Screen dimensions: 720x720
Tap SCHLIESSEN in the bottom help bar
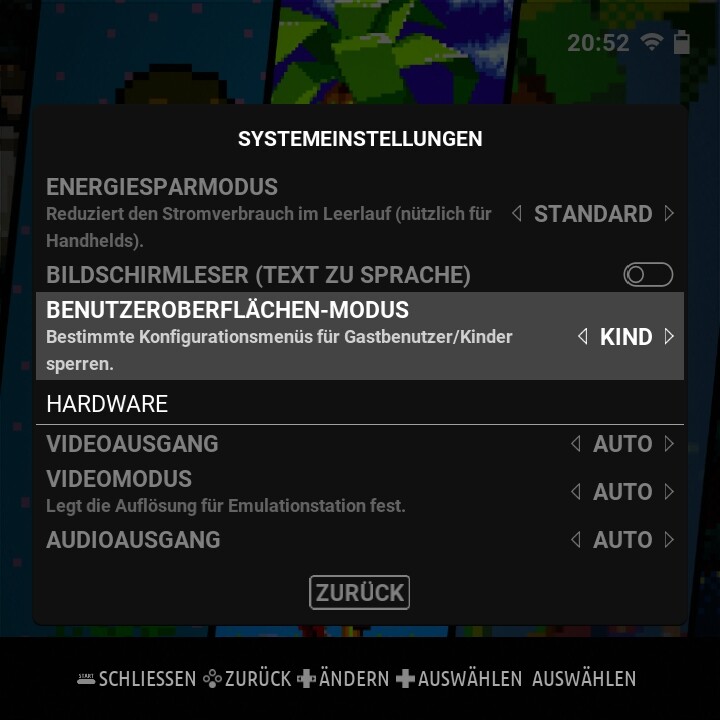tap(137, 679)
